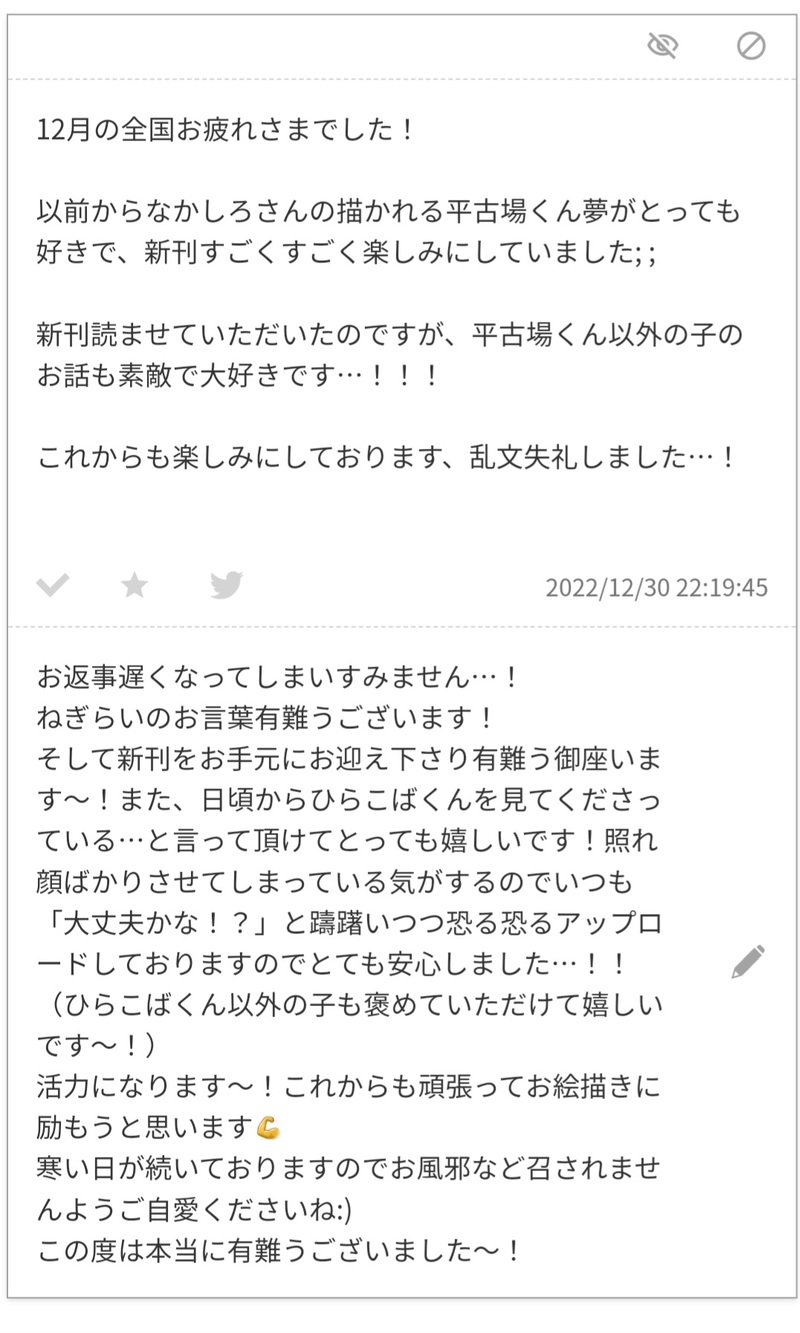Star this message as a favorite

134,585
